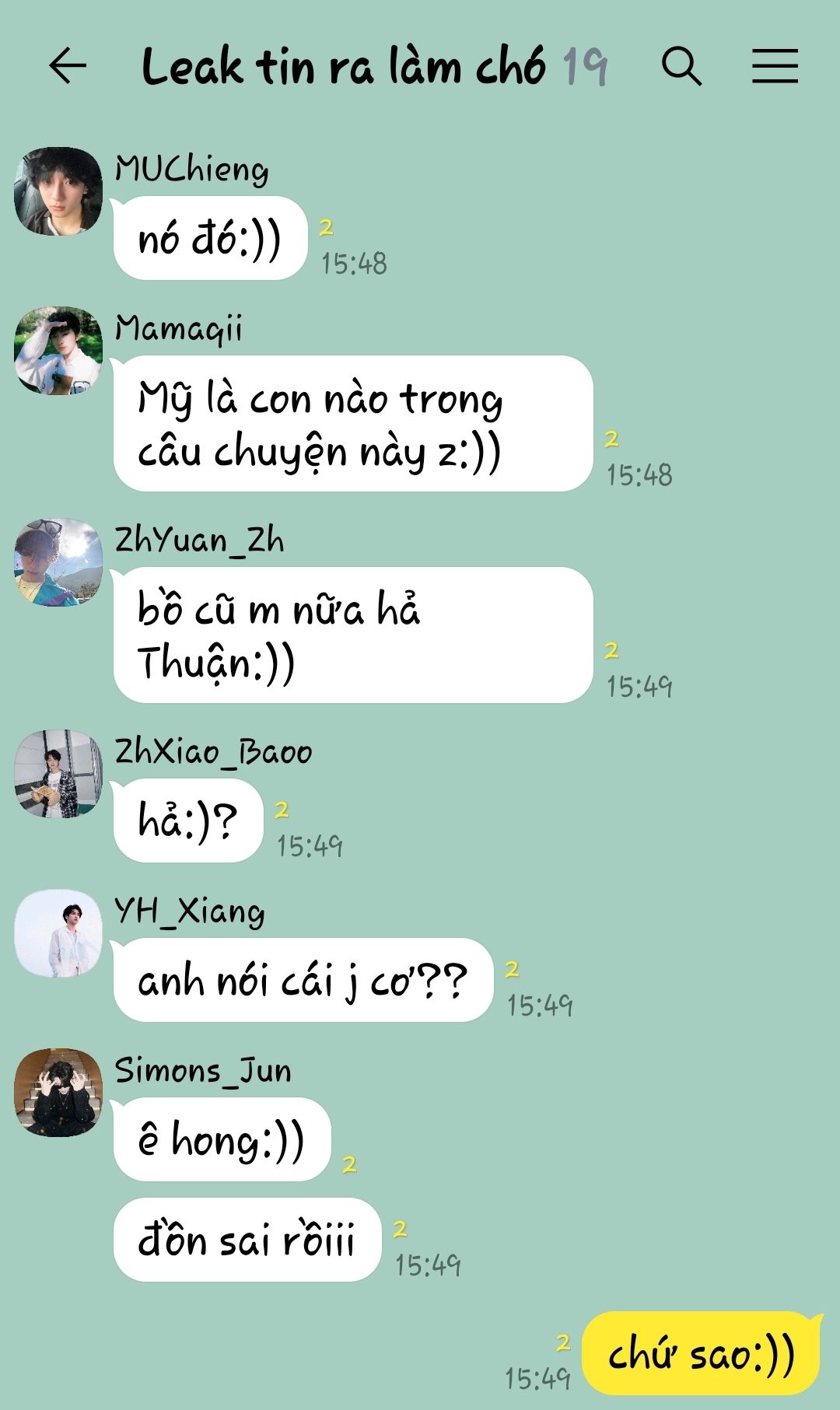The width and height of the screenshot is (840, 1410).
Task: Open Simons_Jun's profile picture
Action: 58,1093
